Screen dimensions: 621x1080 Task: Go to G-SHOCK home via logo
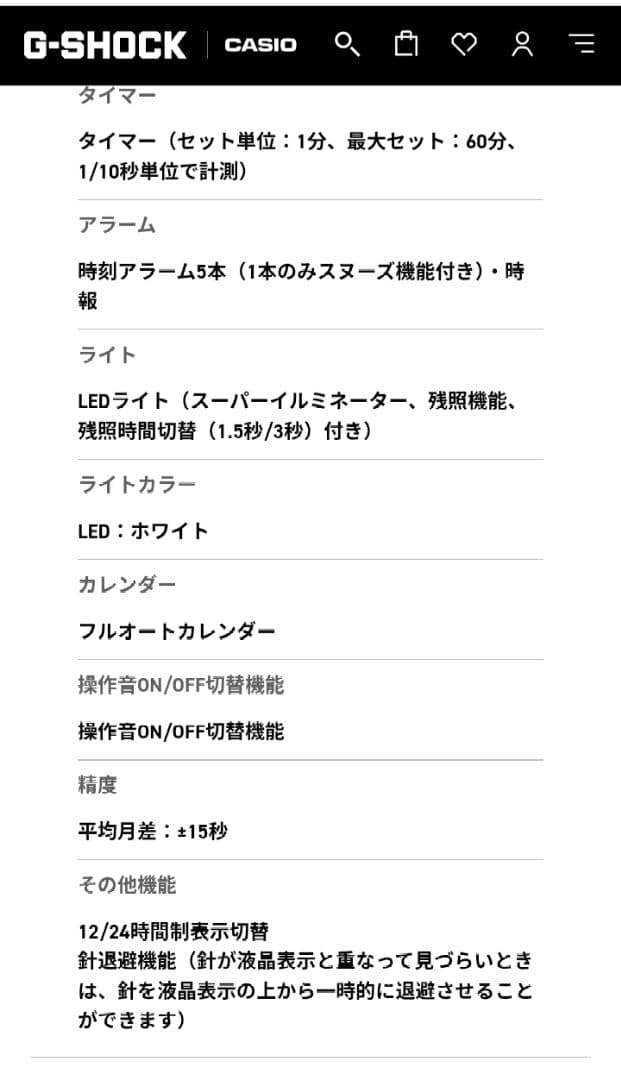point(104,45)
